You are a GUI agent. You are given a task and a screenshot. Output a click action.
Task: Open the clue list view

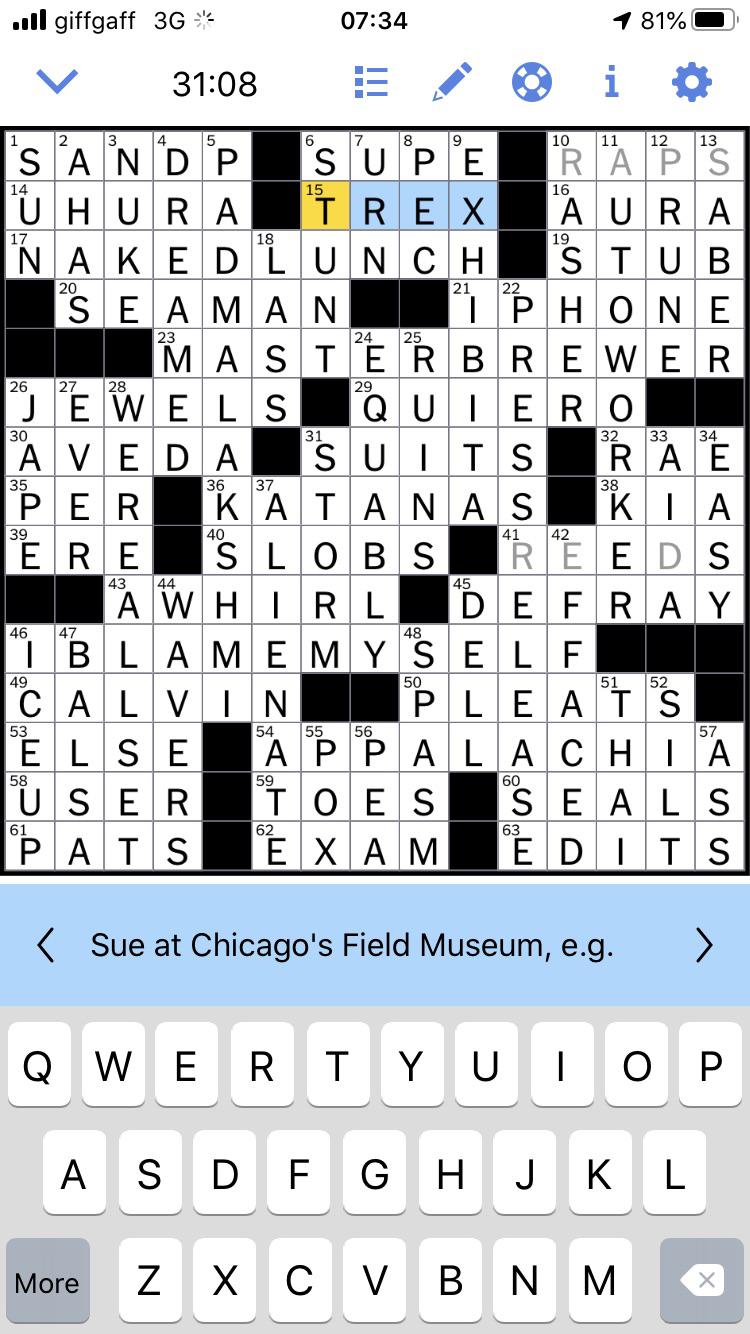[x=371, y=82]
